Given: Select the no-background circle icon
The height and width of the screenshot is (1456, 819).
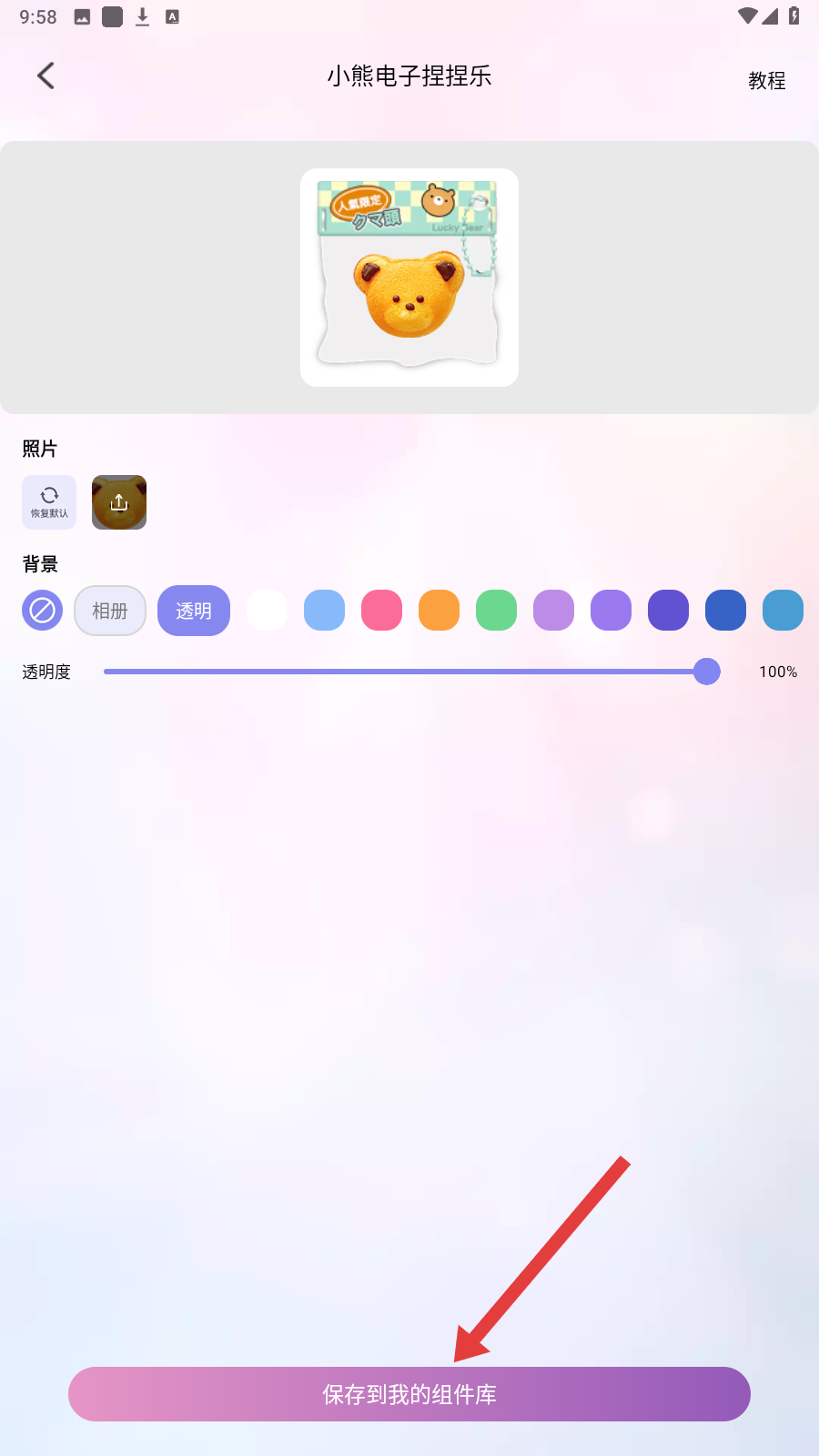Looking at the screenshot, I should (x=42, y=610).
